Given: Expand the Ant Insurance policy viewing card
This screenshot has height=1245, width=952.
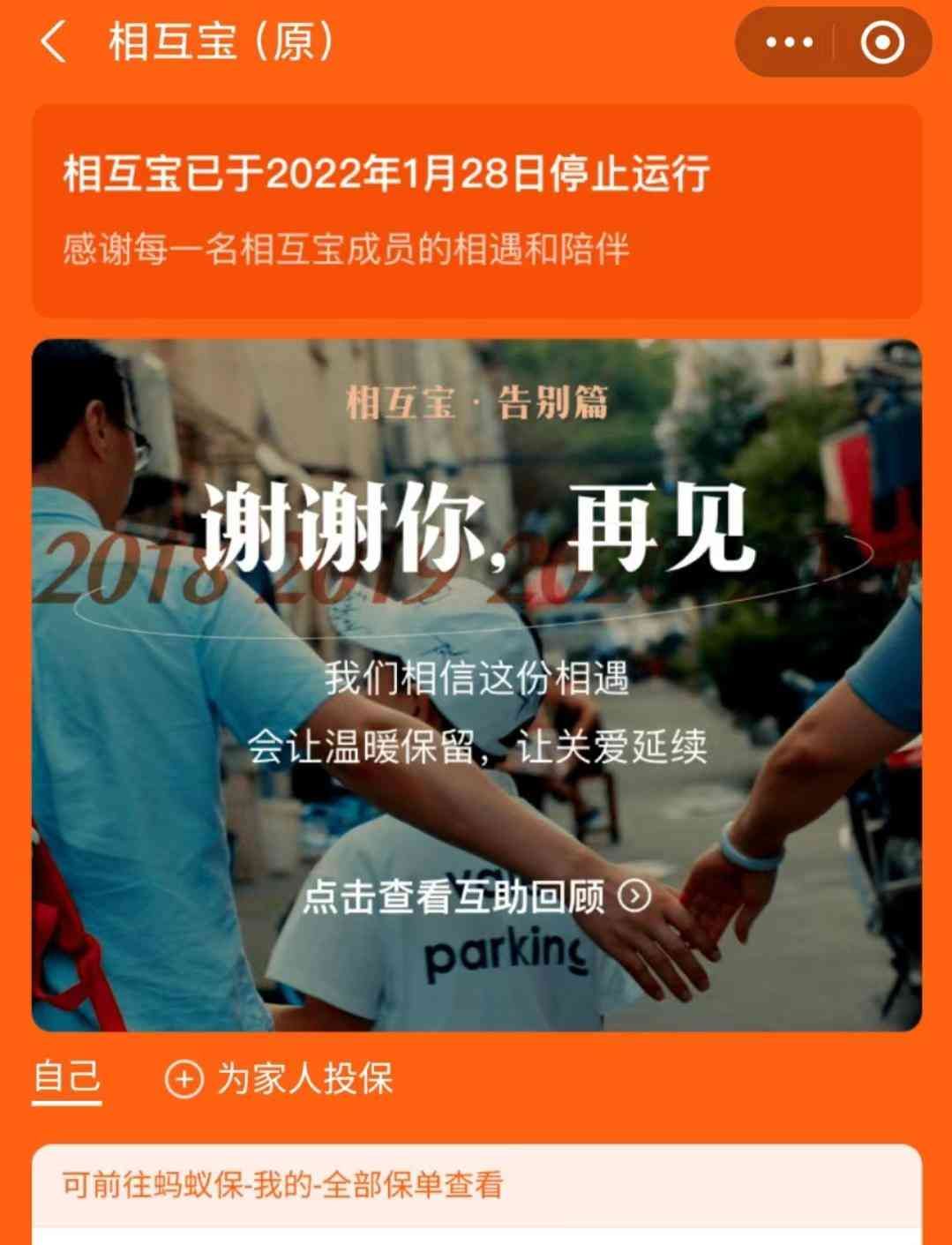Looking at the screenshot, I should 476,1188.
